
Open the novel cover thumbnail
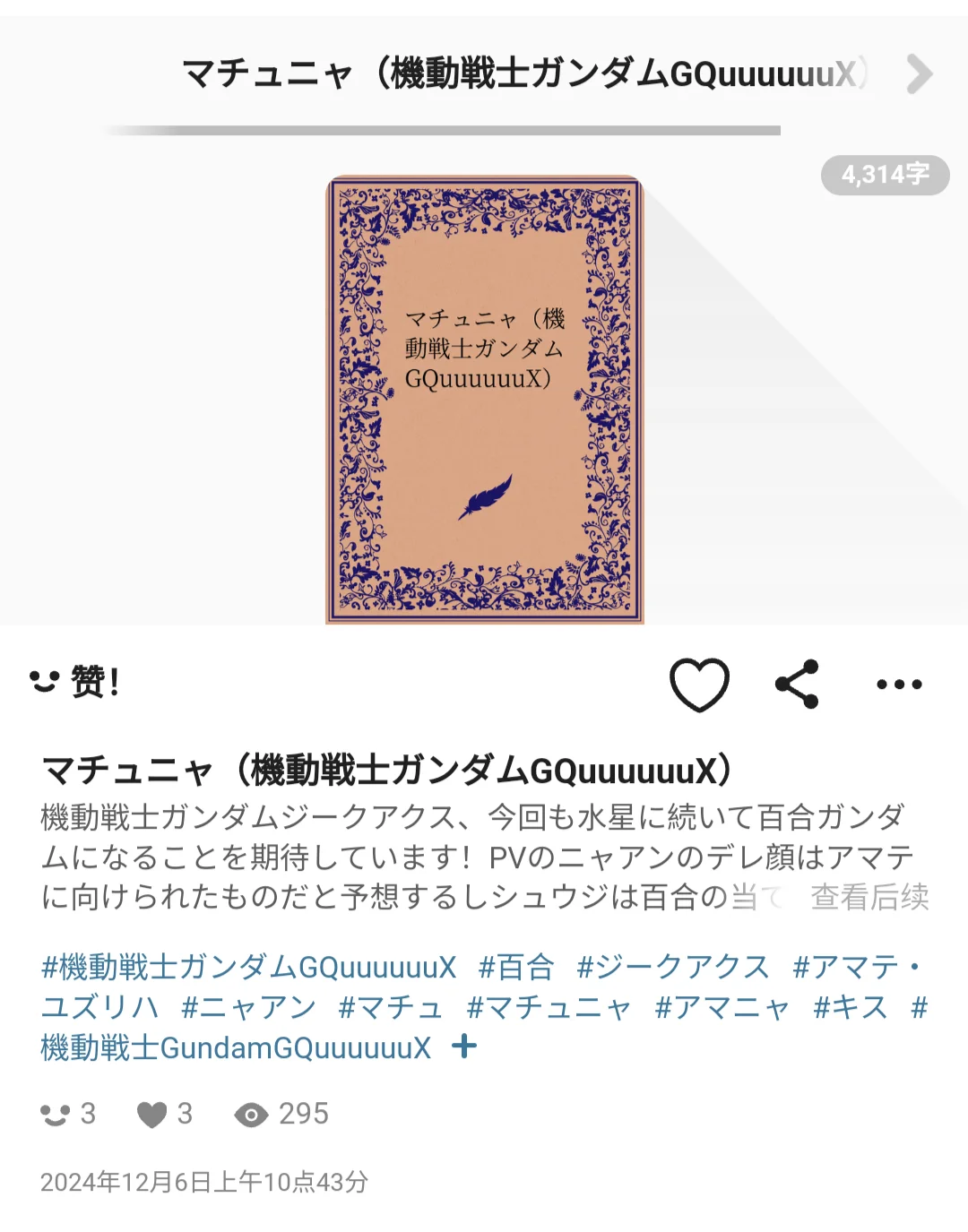coord(484,400)
